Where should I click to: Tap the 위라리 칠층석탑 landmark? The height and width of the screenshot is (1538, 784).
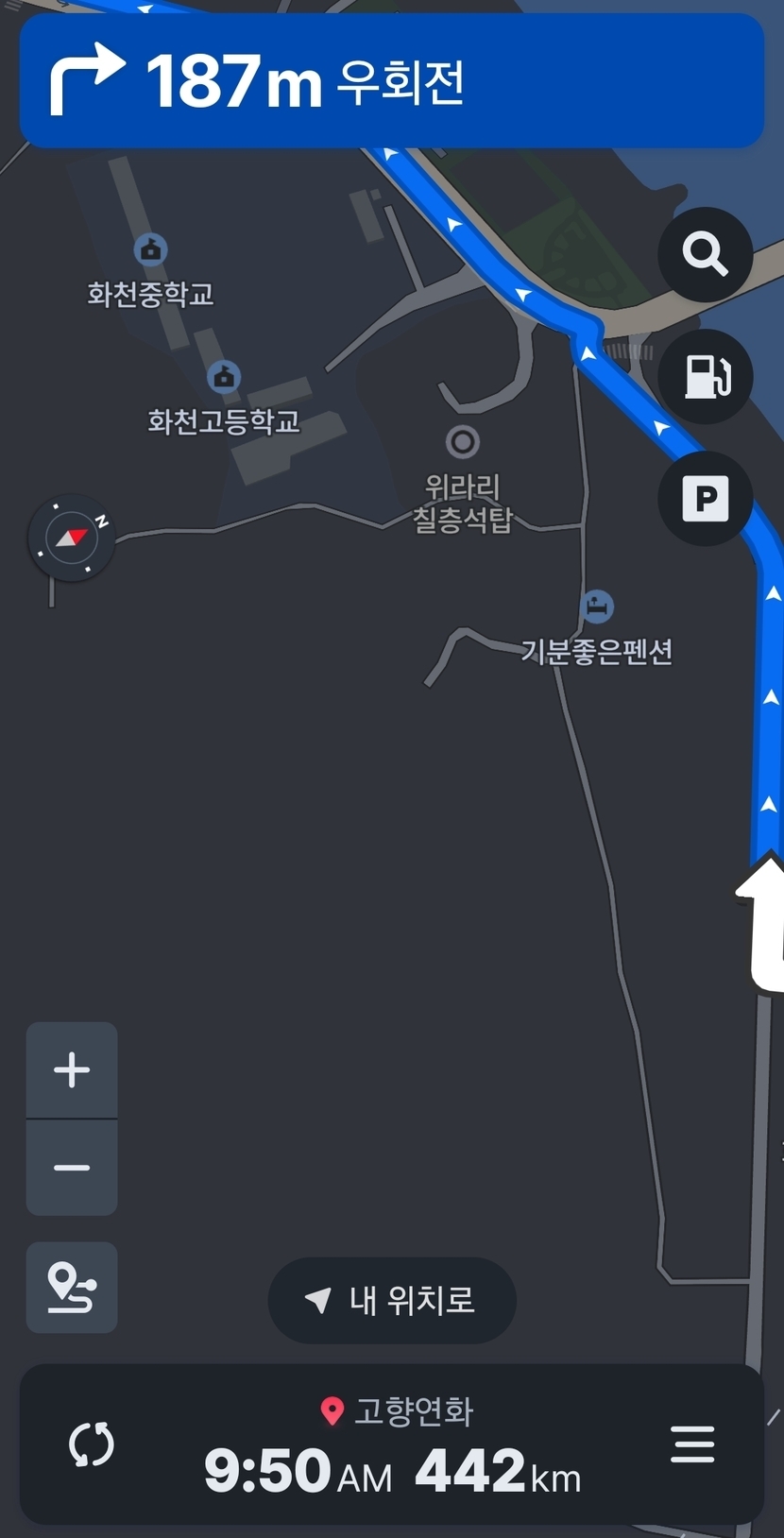pyautogui.click(x=462, y=441)
